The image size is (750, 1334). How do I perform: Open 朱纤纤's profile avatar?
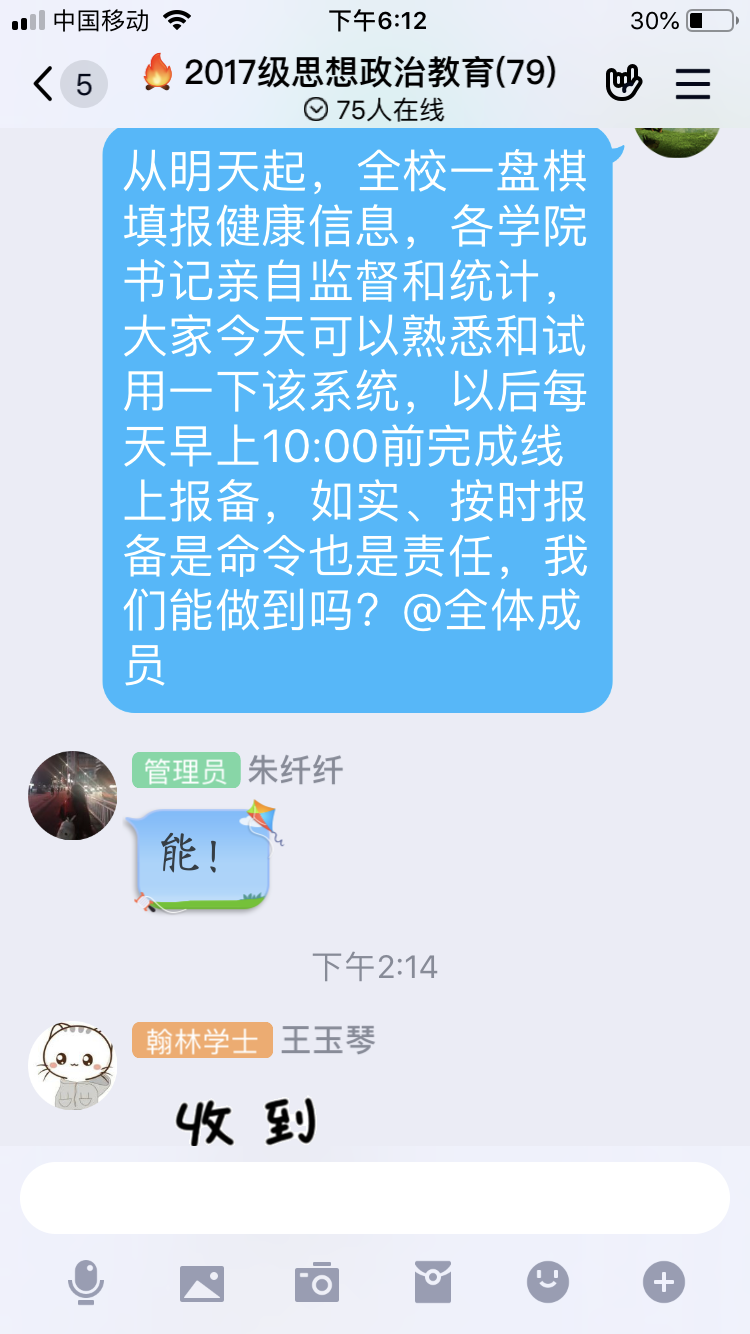72,796
